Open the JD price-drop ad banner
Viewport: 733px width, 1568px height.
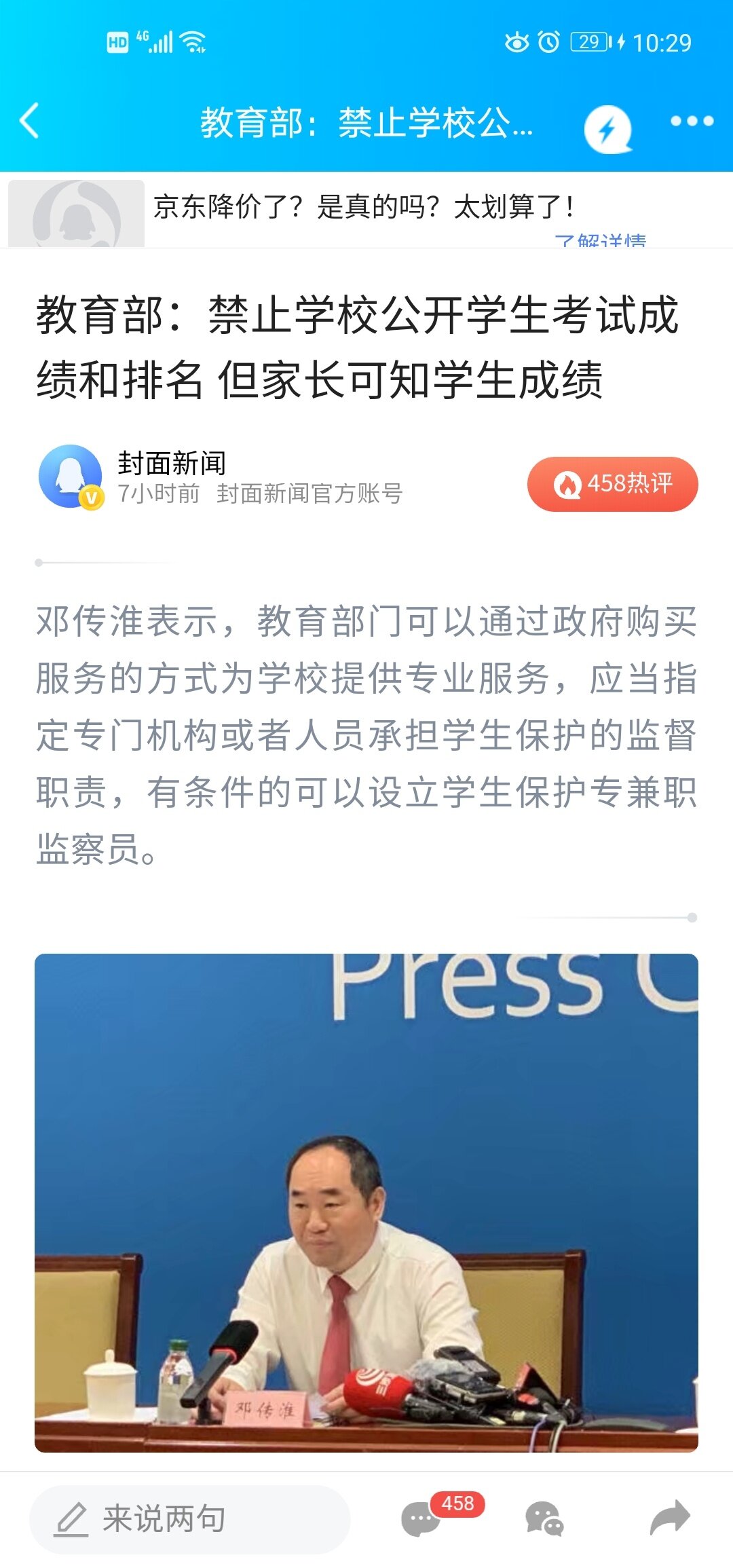click(366, 210)
